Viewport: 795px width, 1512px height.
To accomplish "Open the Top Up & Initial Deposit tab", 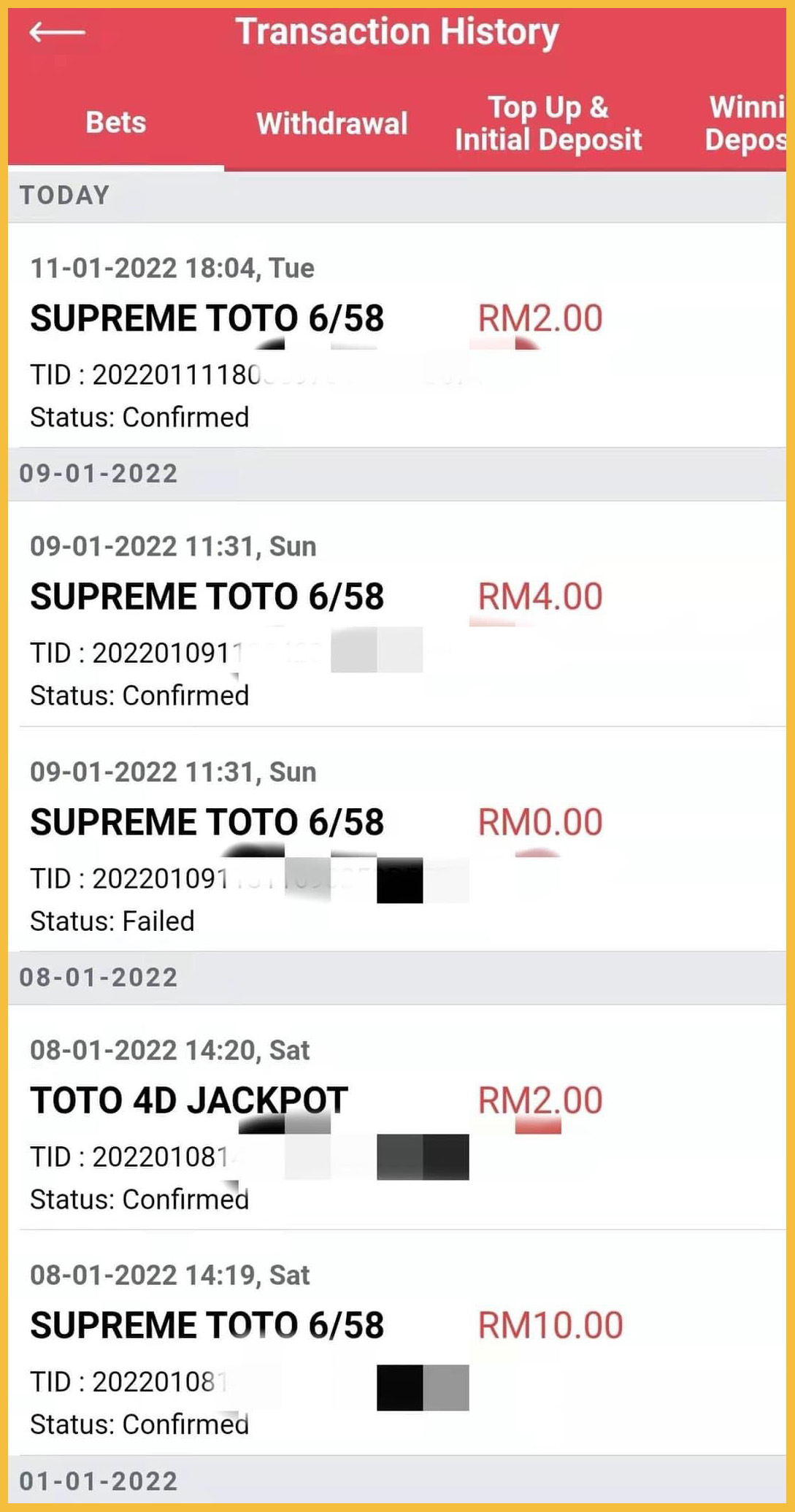I will point(548,123).
